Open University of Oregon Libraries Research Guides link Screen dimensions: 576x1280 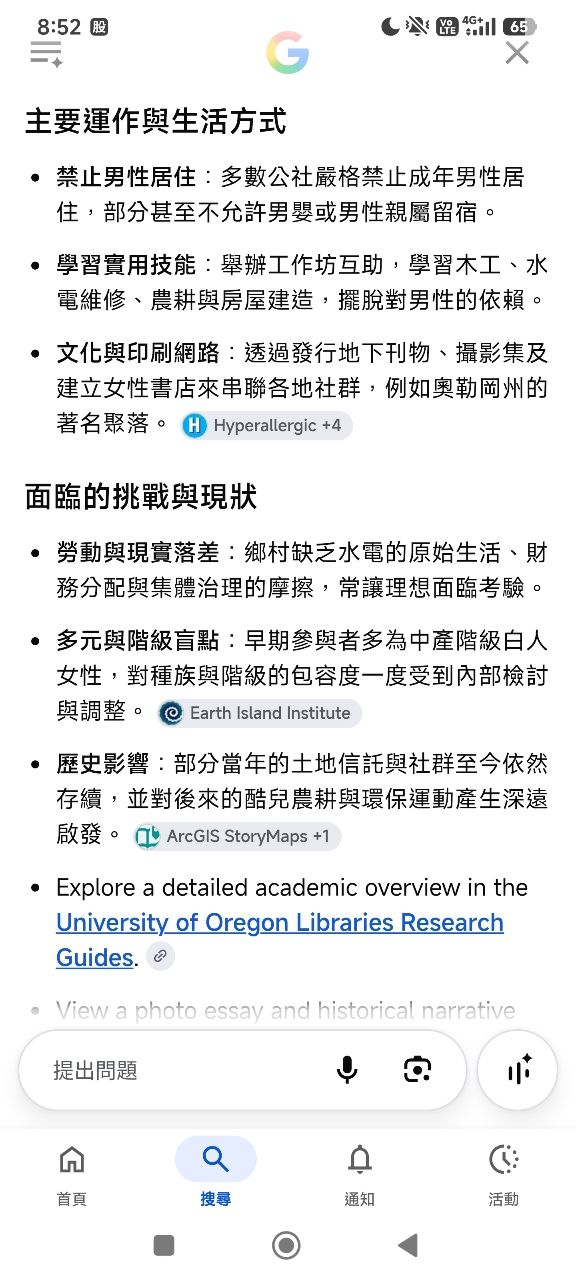point(280,939)
